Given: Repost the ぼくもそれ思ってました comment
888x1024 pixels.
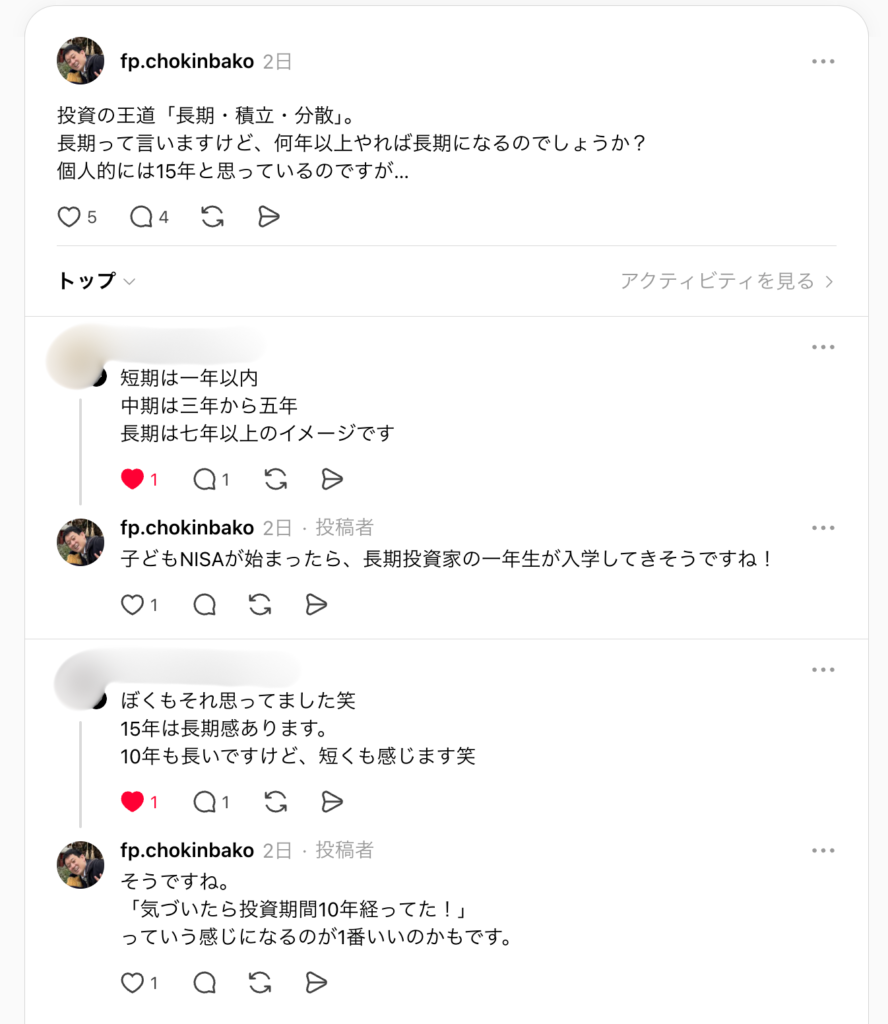Looking at the screenshot, I should [275, 801].
